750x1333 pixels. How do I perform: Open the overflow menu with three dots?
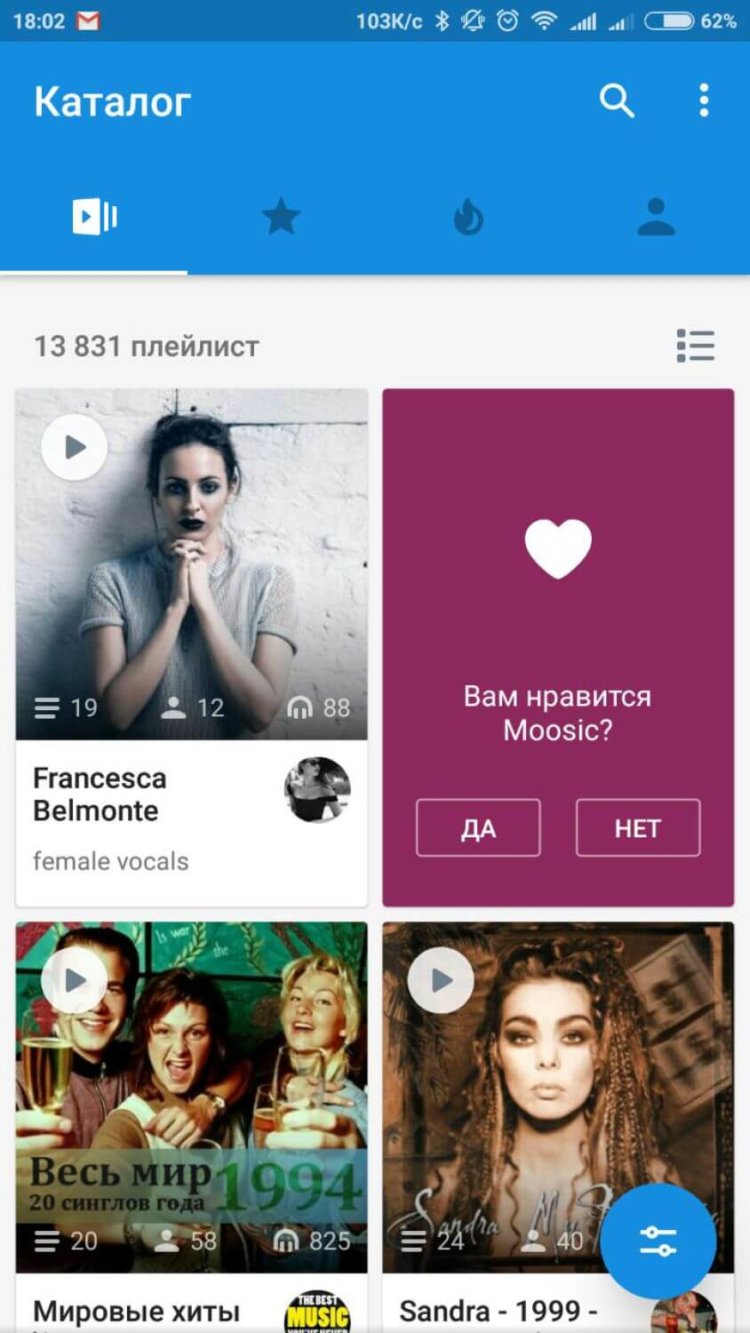click(704, 101)
